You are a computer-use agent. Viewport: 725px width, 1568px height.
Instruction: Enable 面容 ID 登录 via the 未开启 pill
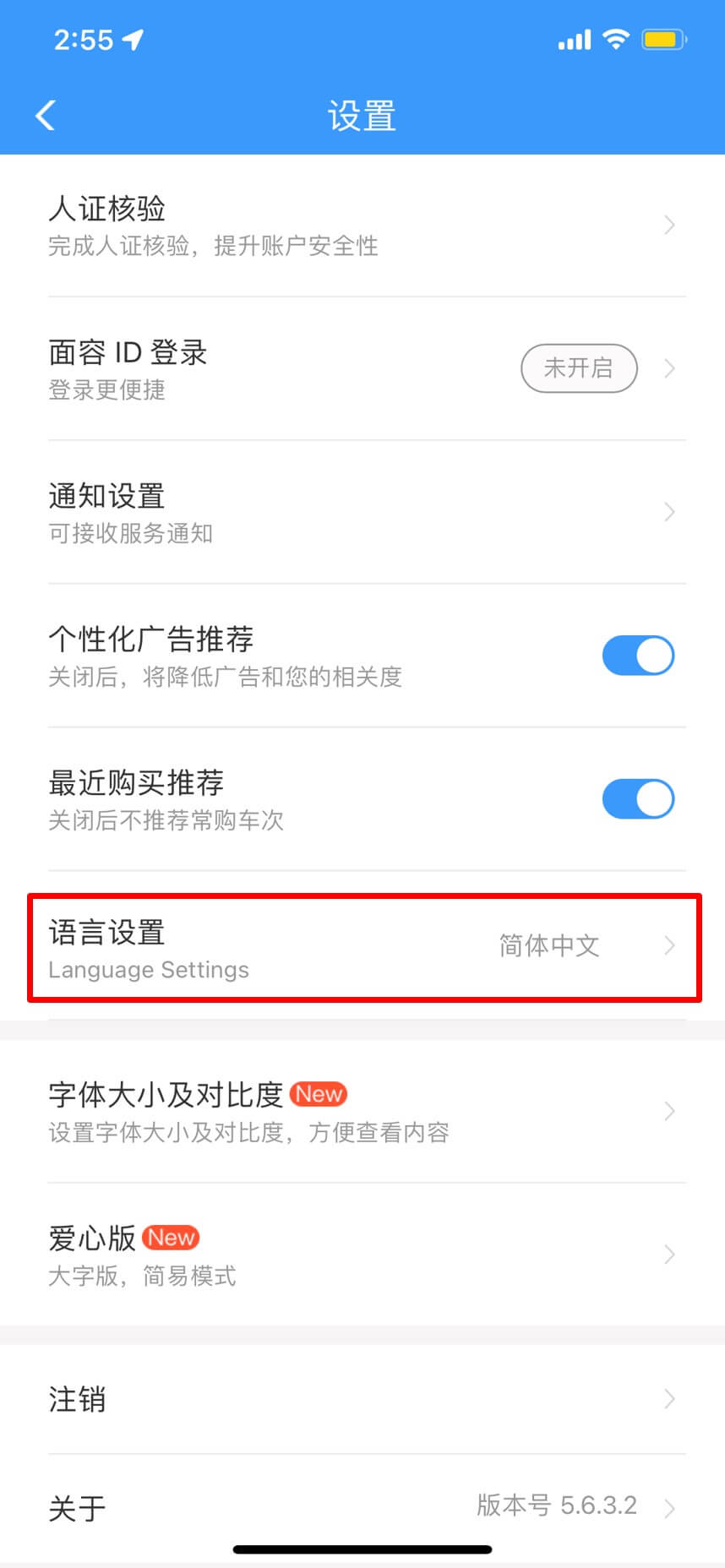tap(579, 368)
